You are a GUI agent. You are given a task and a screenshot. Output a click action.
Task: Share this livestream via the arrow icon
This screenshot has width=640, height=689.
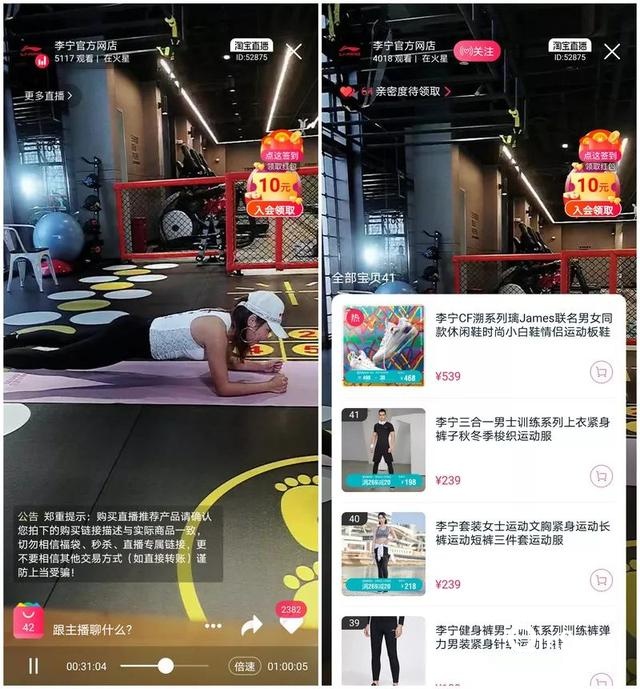click(251, 626)
